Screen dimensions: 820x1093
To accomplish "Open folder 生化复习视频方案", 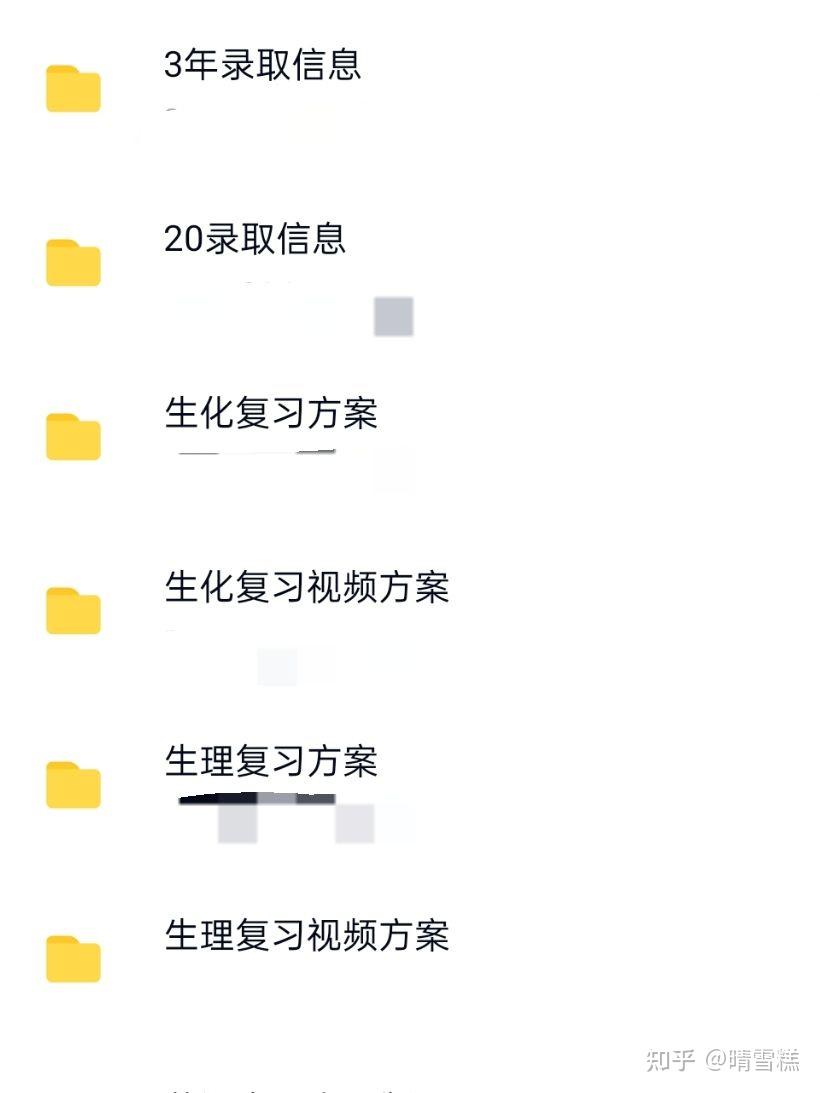I will (306, 588).
